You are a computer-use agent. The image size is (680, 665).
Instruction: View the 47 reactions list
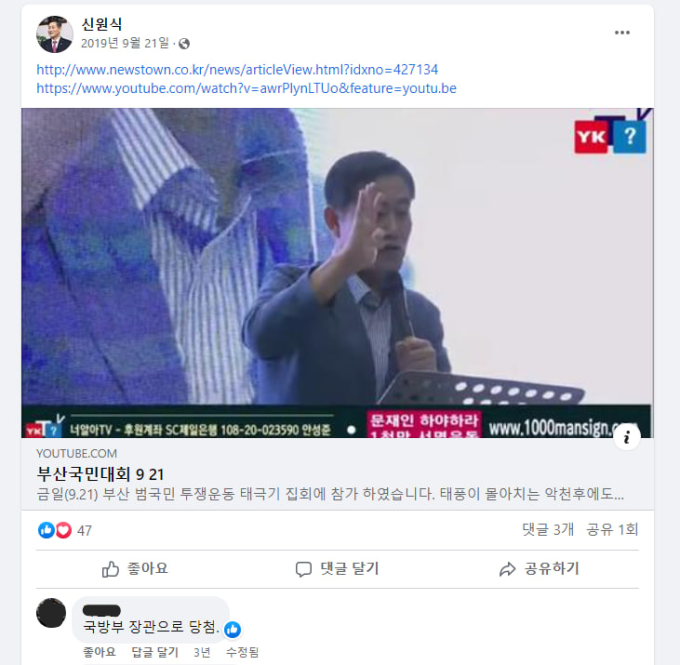point(84,530)
